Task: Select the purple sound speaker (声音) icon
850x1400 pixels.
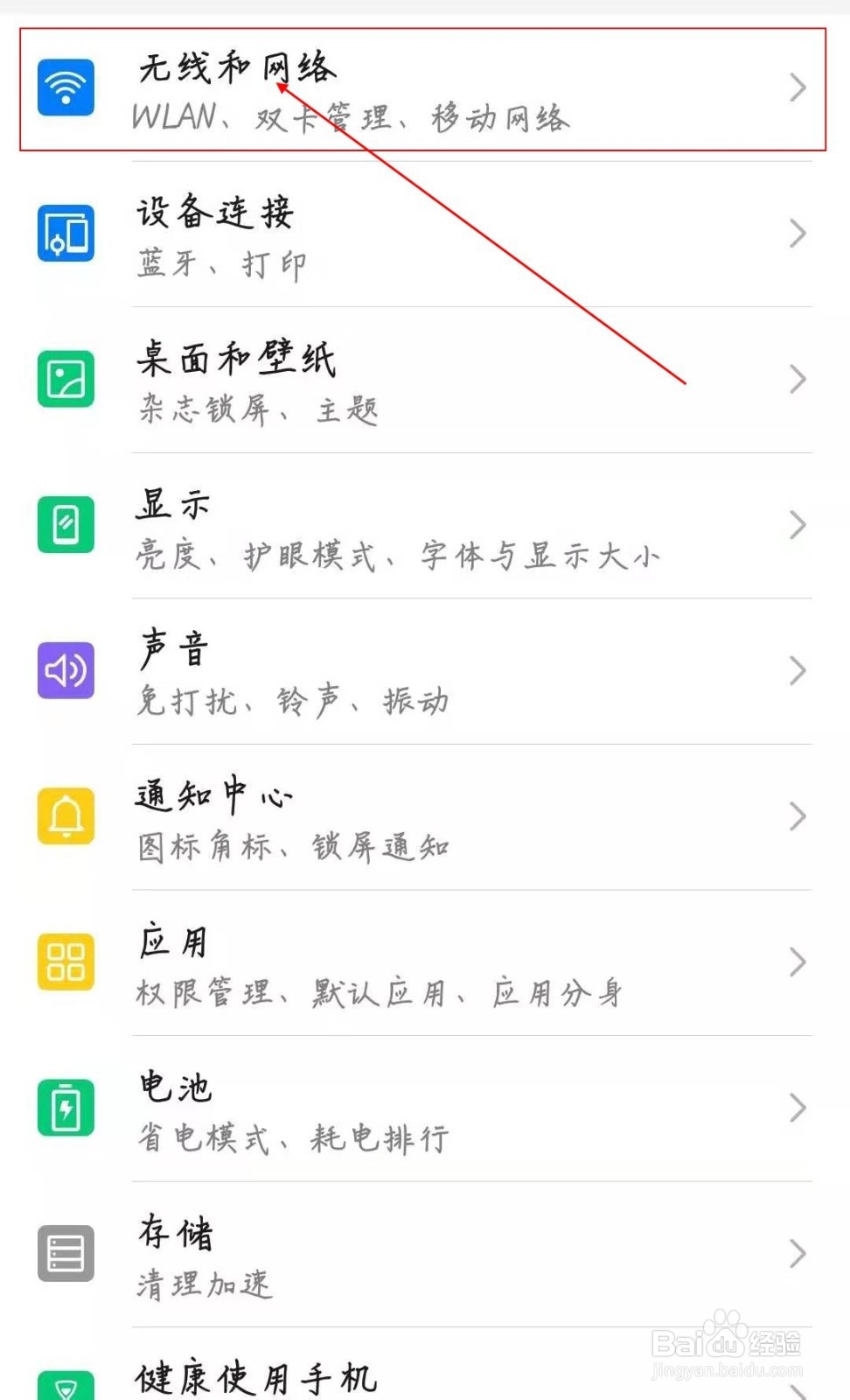Action: [x=66, y=670]
